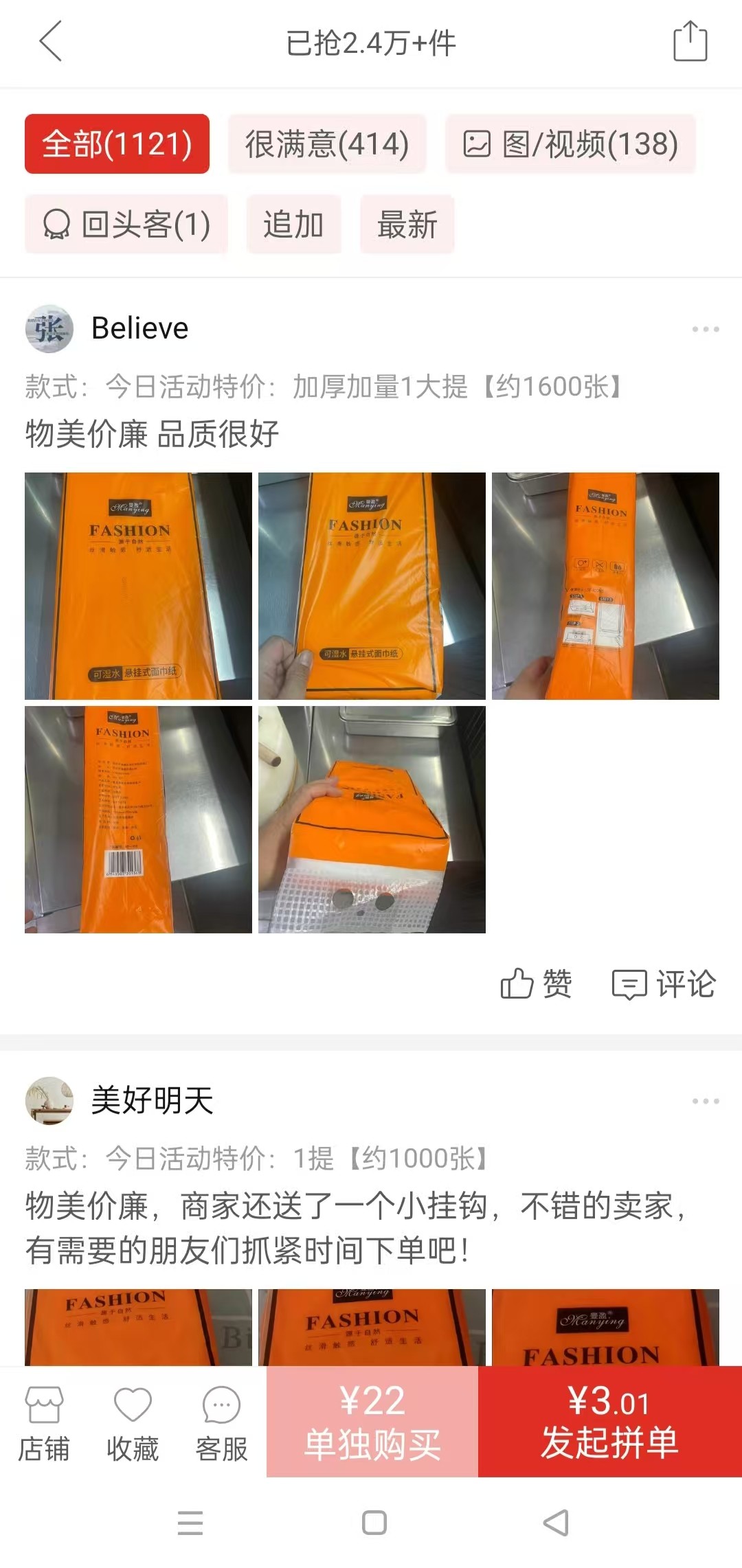Screen dimensions: 742x1568
Task: Open Believe's first review photo
Action: pos(138,586)
